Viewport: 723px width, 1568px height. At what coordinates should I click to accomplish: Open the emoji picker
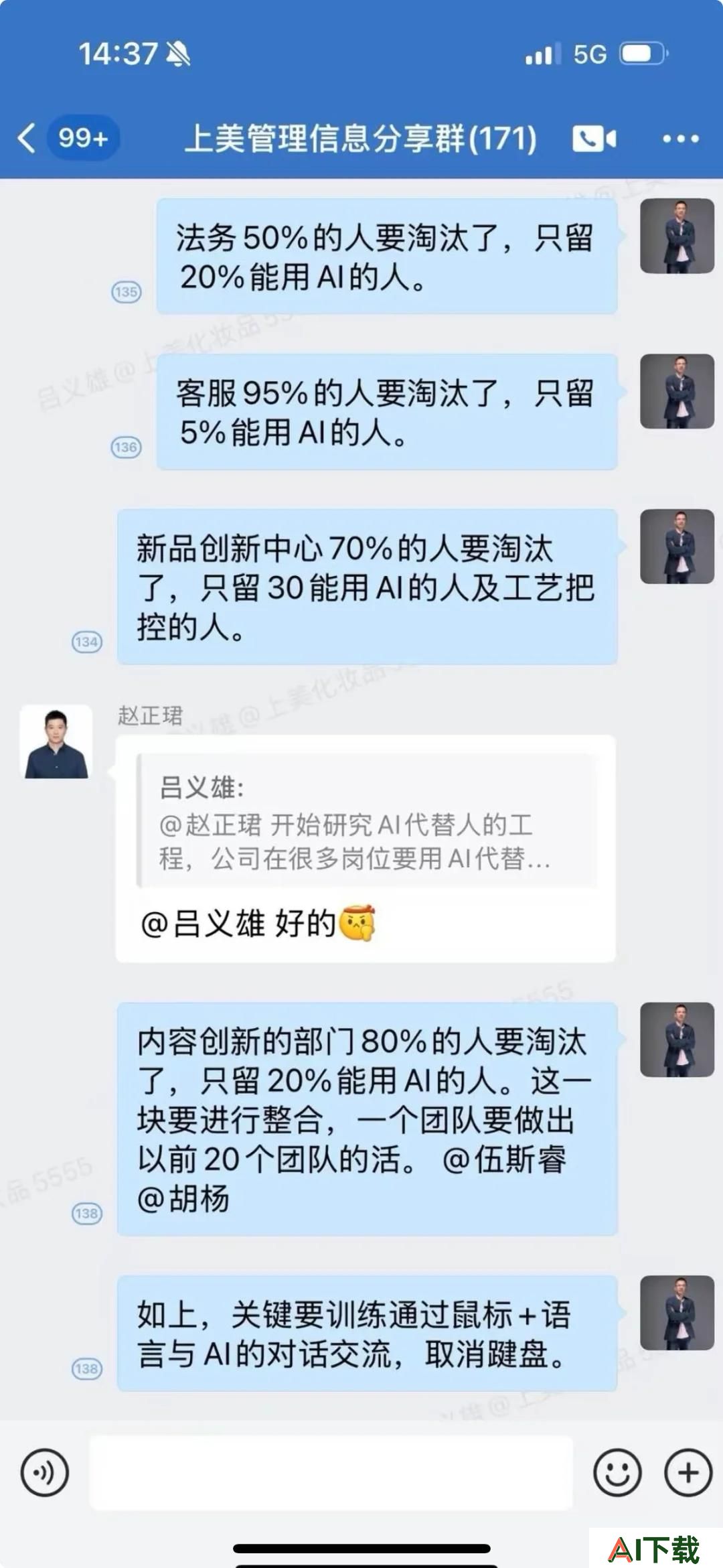pyautogui.click(x=617, y=1473)
